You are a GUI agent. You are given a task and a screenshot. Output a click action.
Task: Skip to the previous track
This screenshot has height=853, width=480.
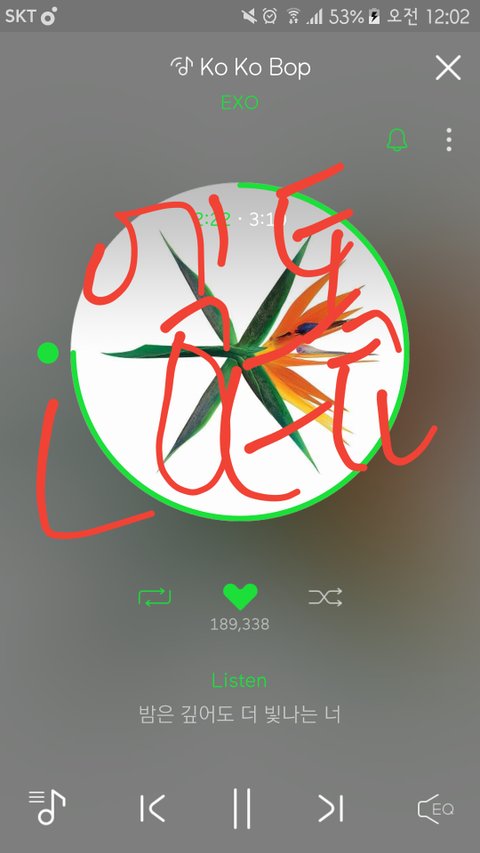click(152, 808)
